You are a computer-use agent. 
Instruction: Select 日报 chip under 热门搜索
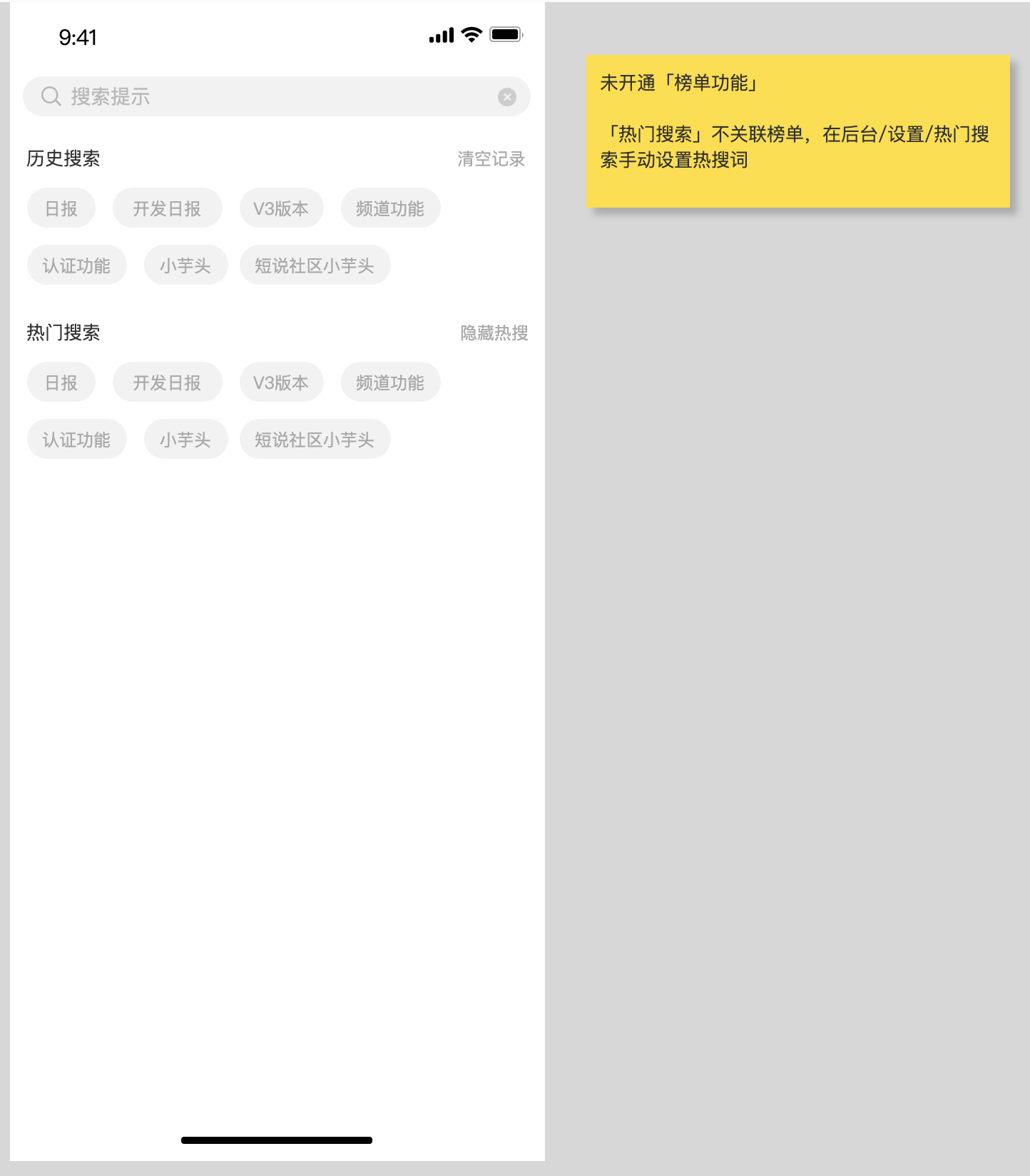61,382
